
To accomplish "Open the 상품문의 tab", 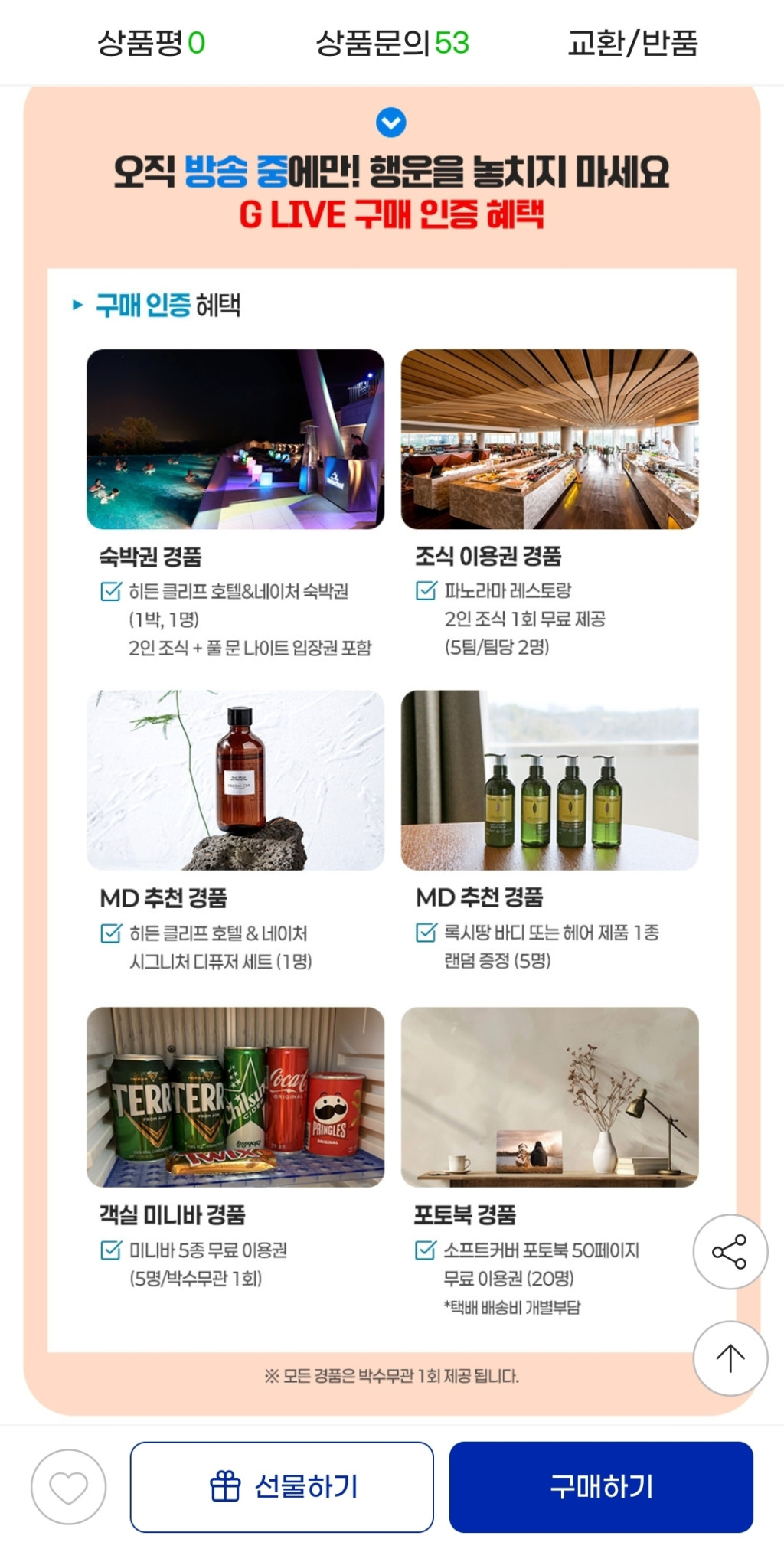I will (392, 43).
